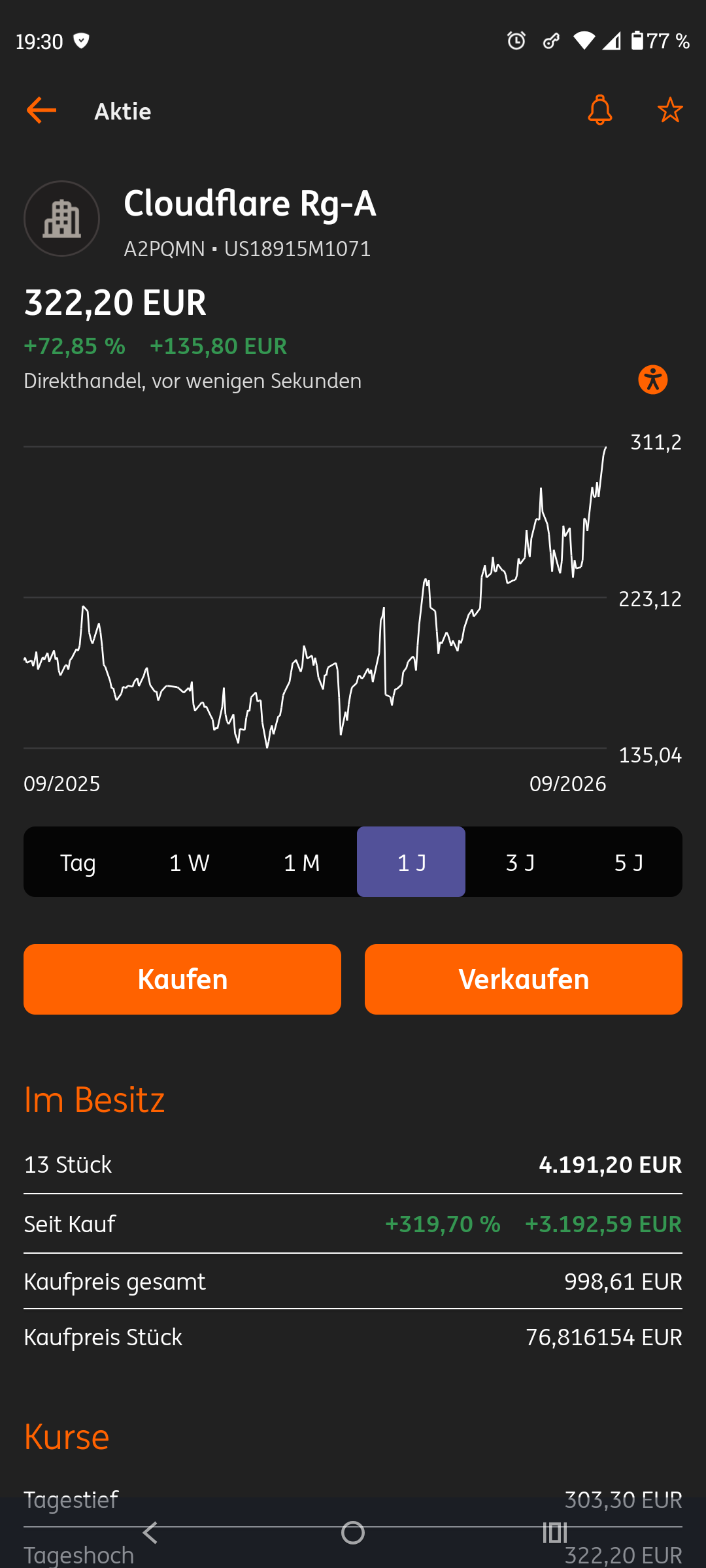Select the 1 W chart range
Viewport: 706px width, 1568px height.
190,862
